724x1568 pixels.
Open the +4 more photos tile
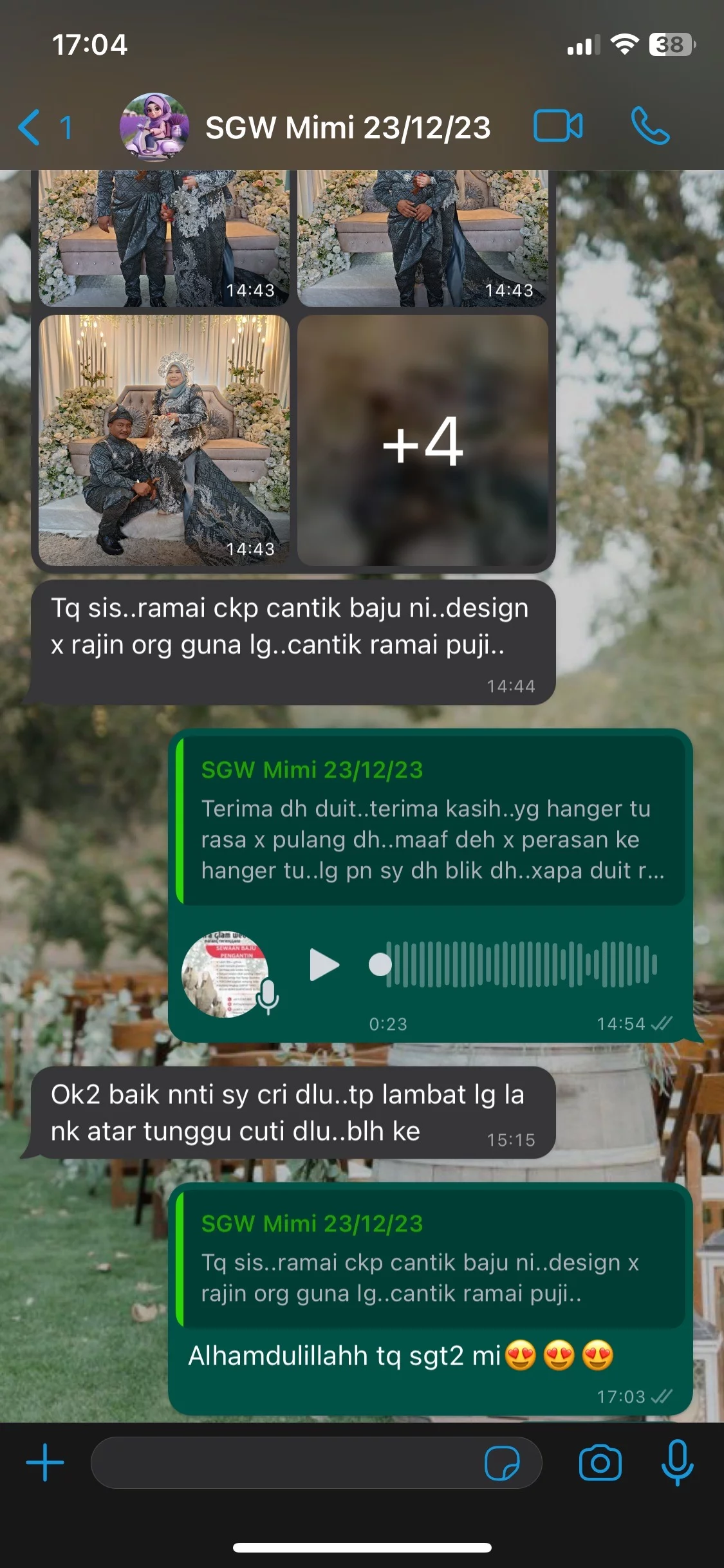(x=423, y=441)
